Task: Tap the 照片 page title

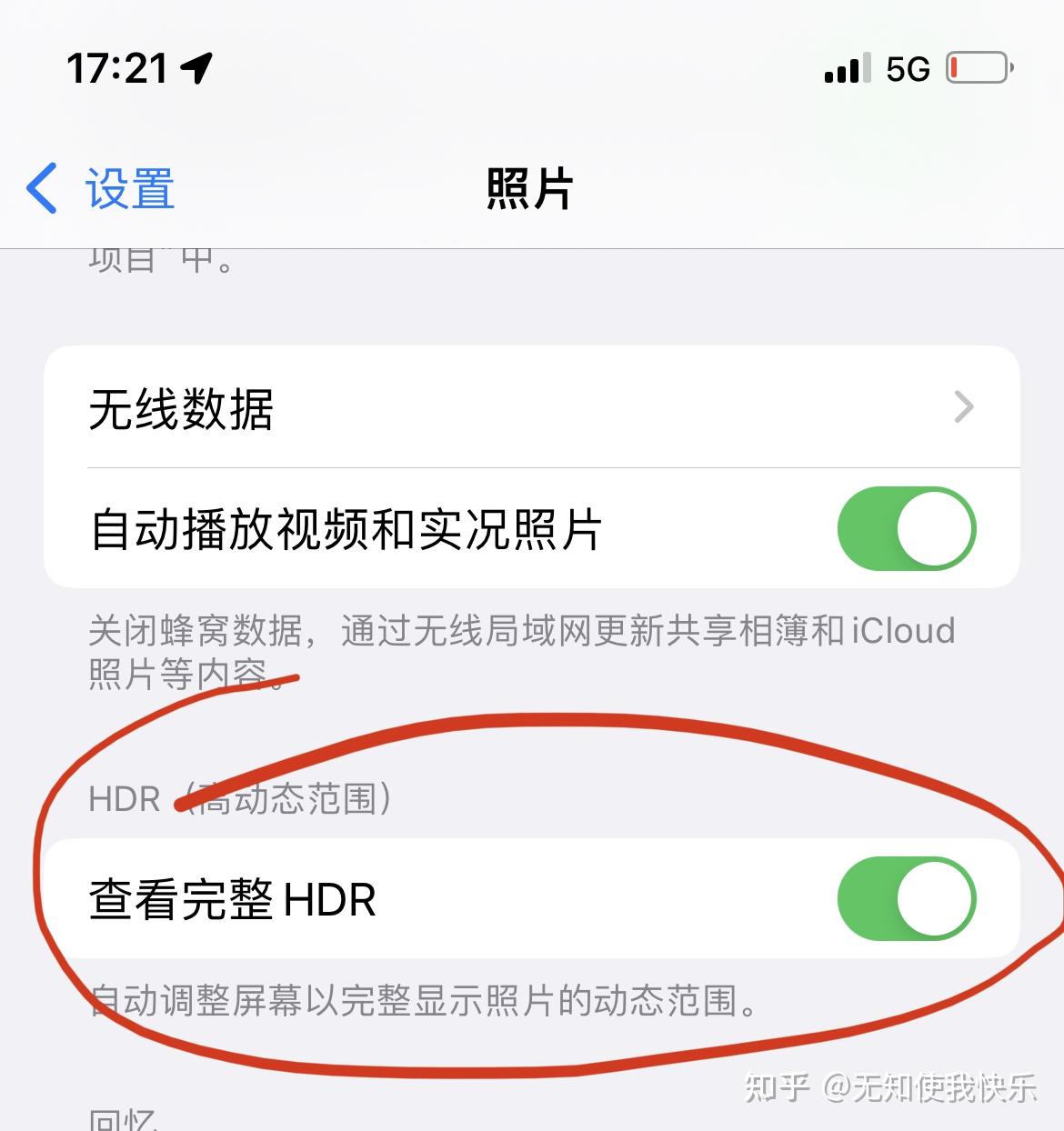Action: point(530,191)
